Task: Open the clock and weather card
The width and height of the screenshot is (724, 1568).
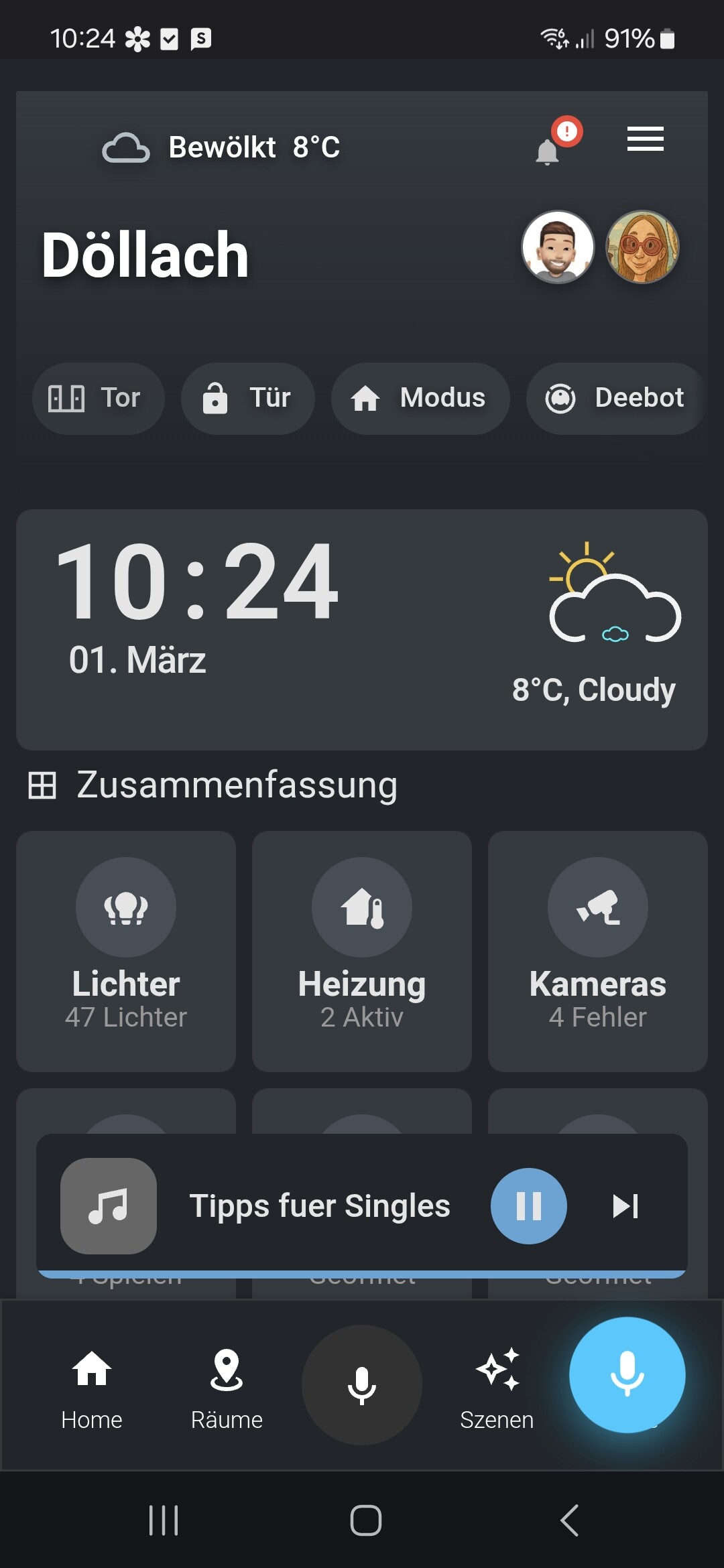Action: pyautogui.click(x=362, y=629)
